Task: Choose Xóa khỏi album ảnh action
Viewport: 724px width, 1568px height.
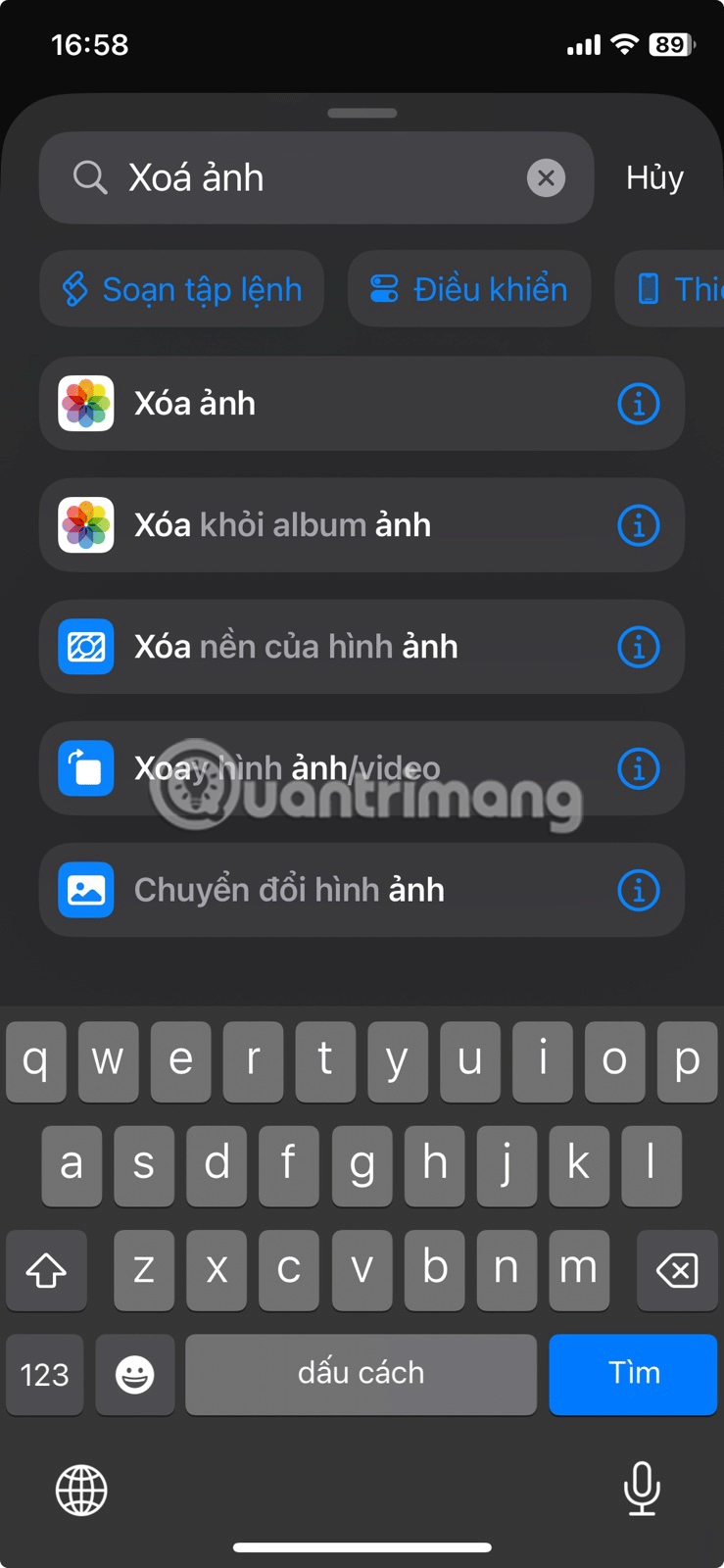Action: pos(323,525)
